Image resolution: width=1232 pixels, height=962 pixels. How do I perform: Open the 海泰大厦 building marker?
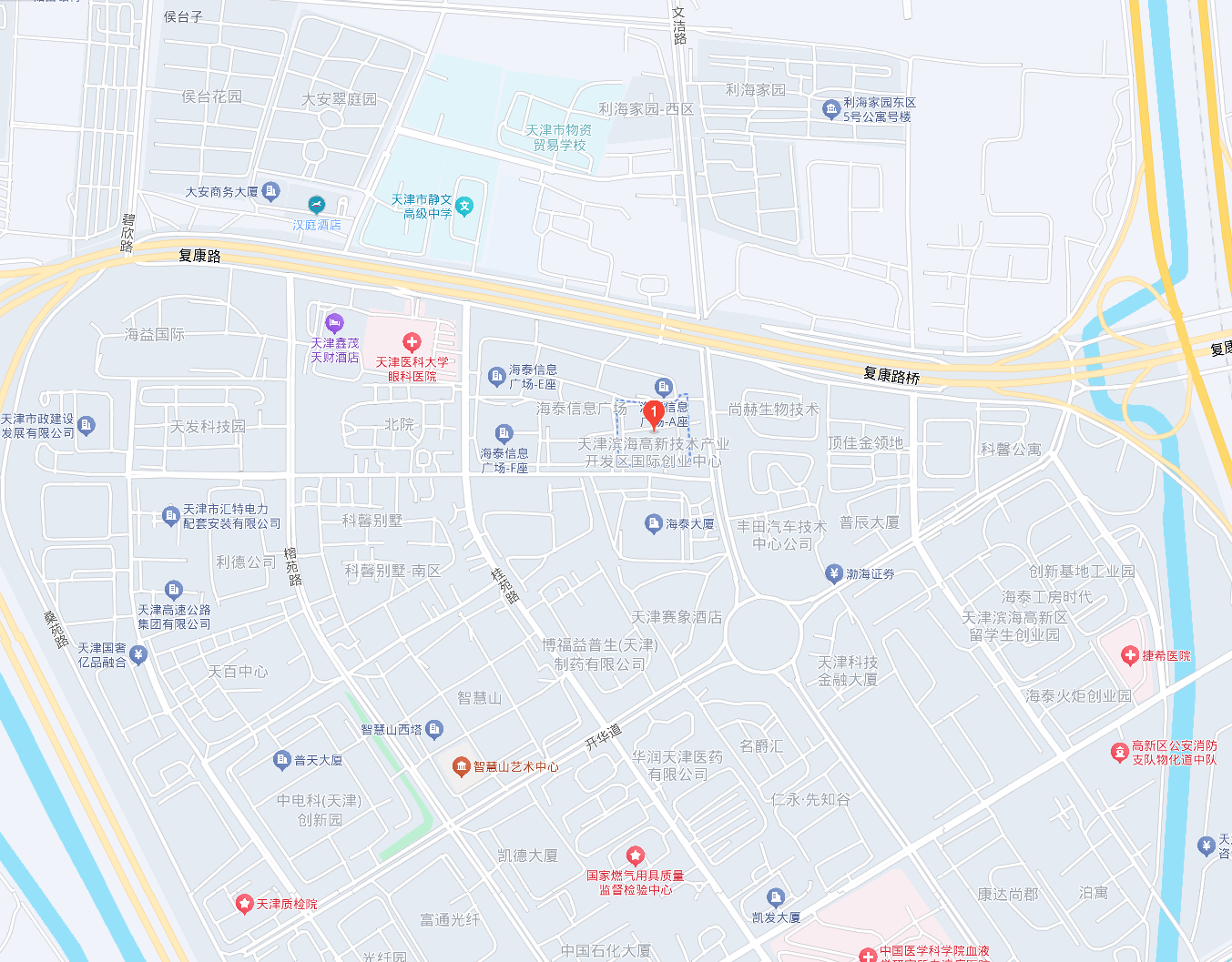click(x=653, y=523)
